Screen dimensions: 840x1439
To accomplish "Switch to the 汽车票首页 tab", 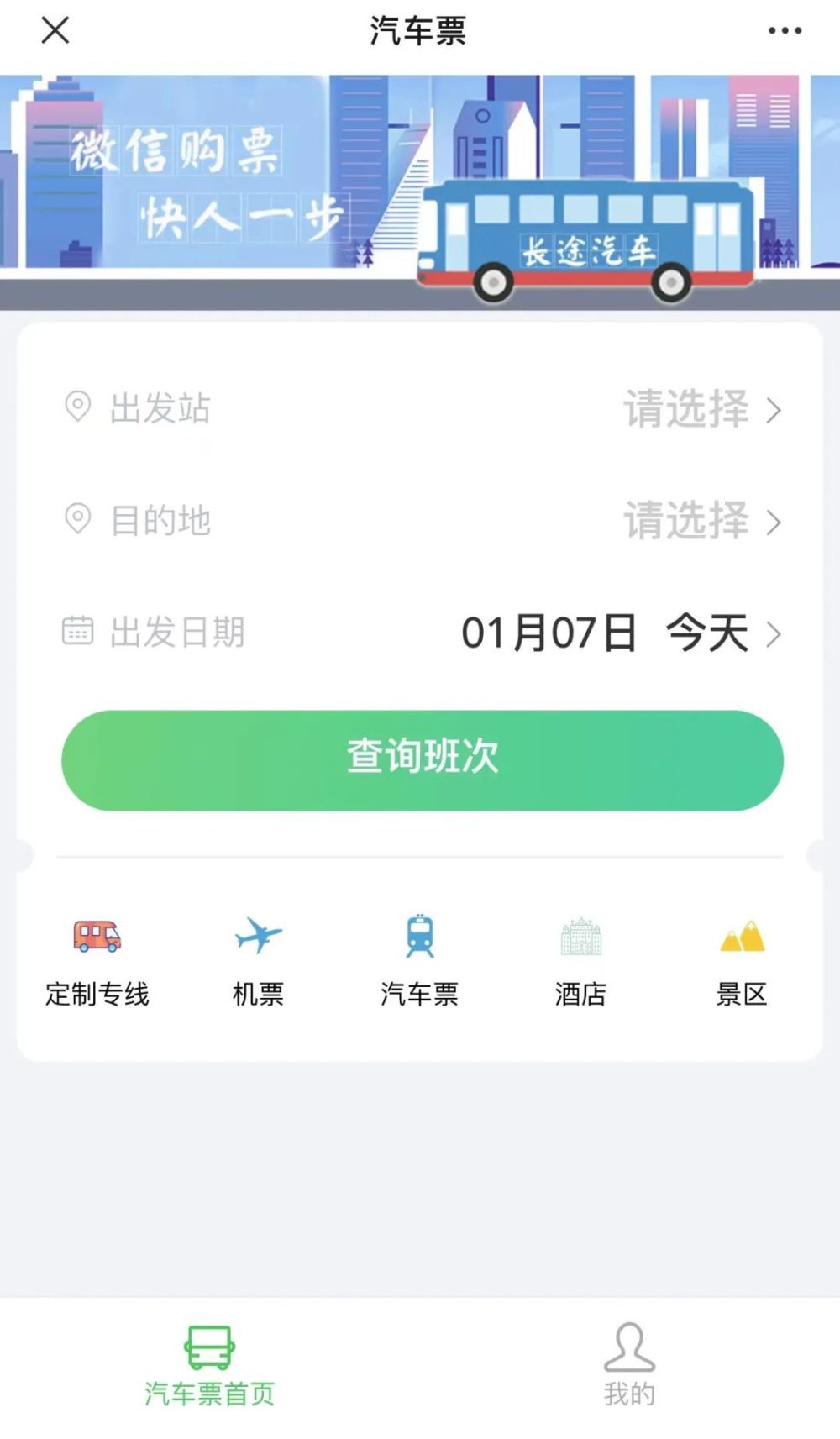I will pyautogui.click(x=209, y=1366).
